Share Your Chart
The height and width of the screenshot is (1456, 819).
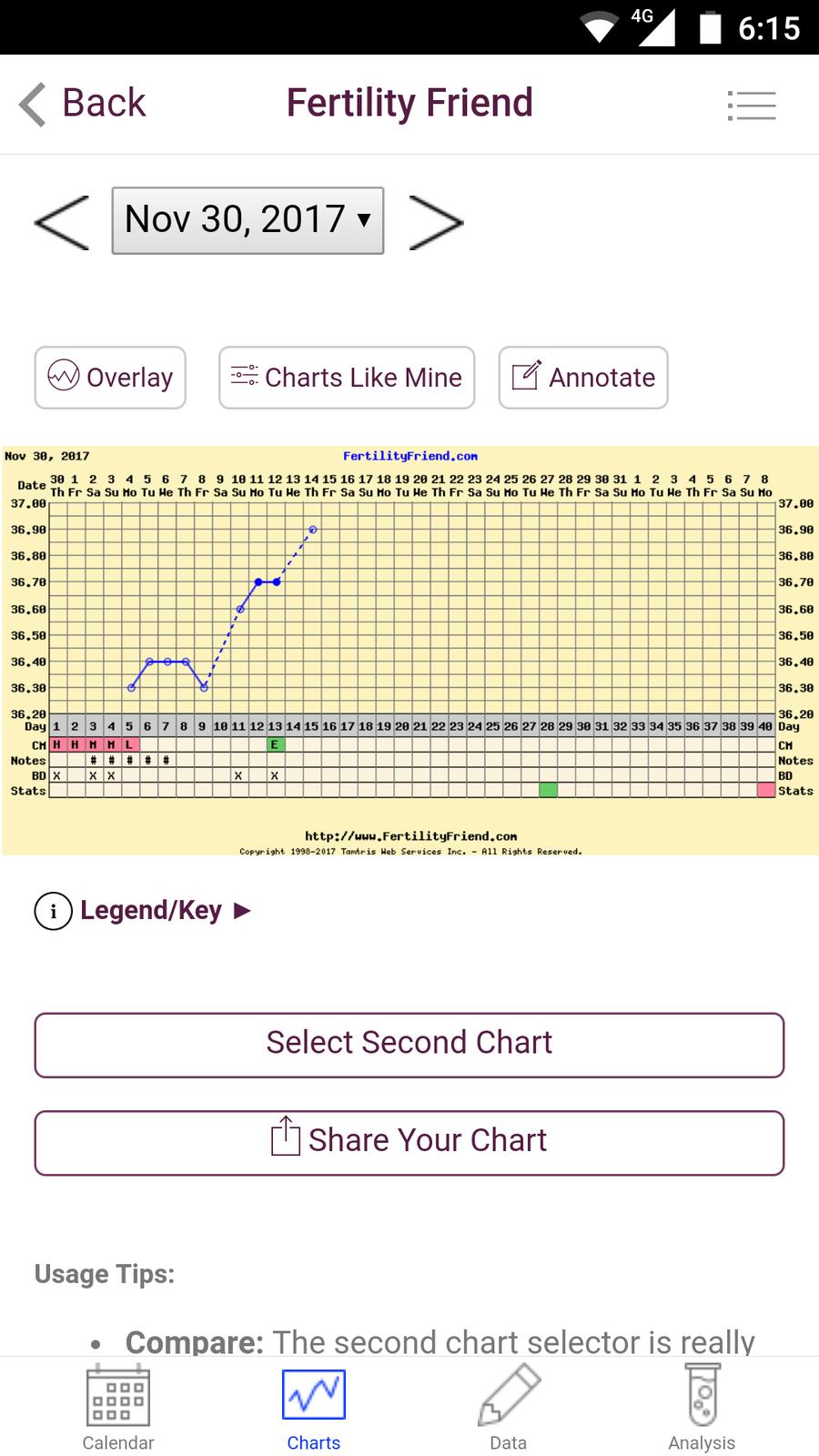409,1142
